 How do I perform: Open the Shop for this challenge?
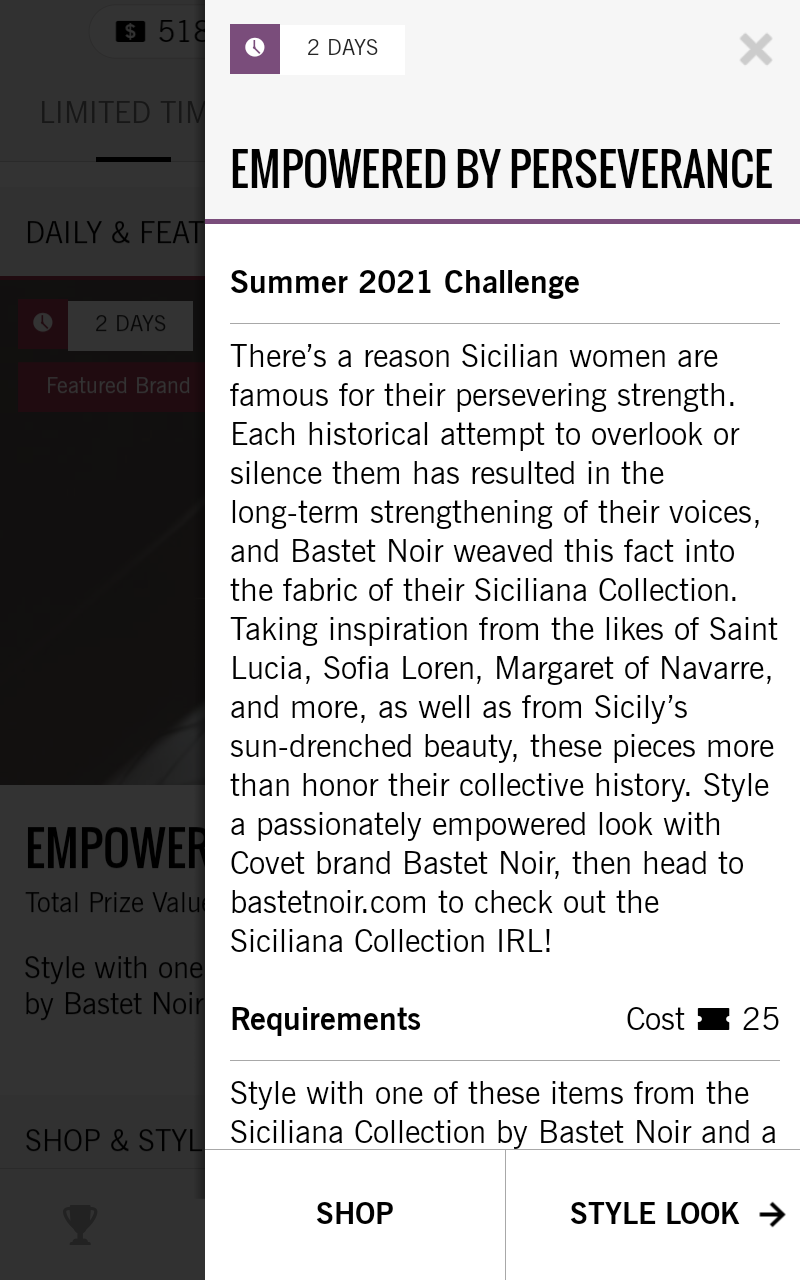(355, 1213)
